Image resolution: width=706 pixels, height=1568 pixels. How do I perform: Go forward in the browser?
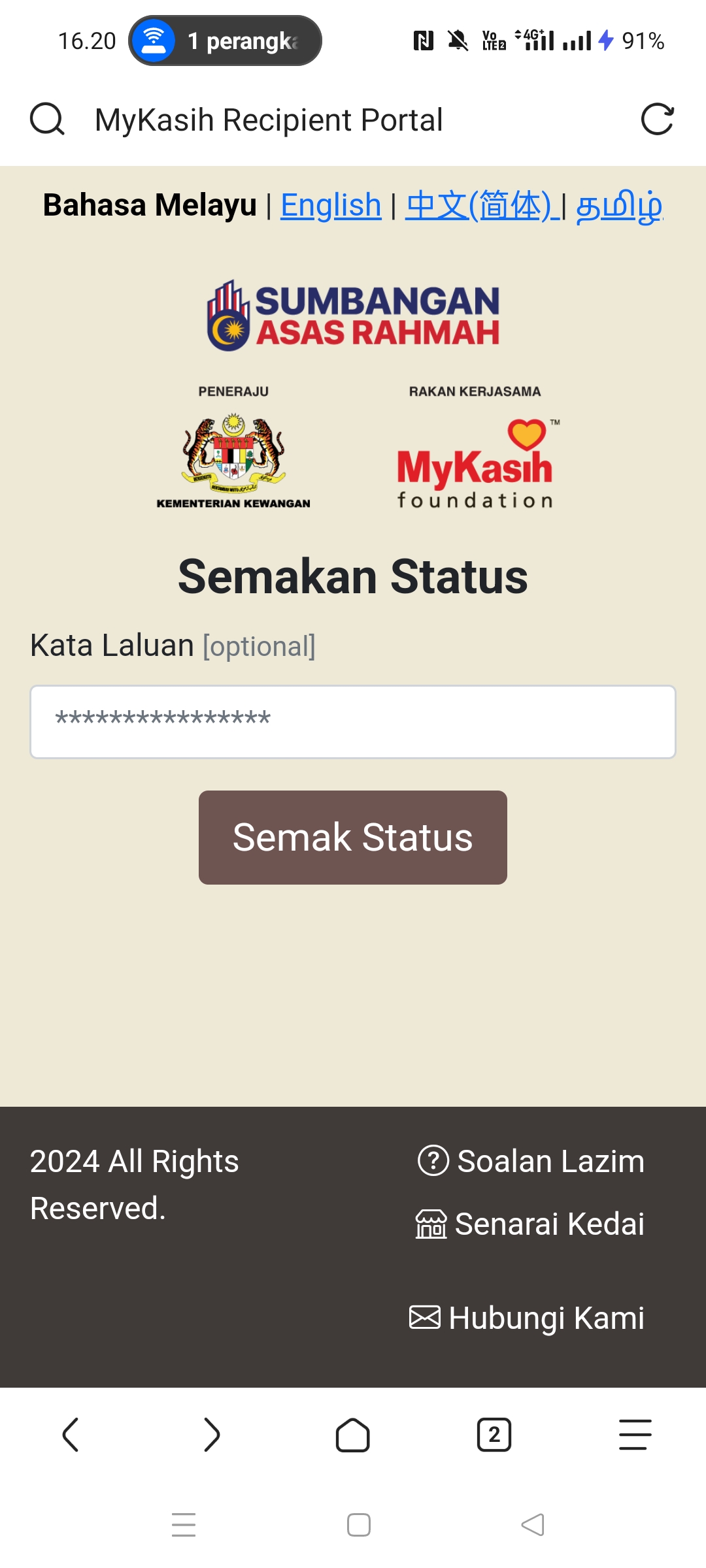click(x=212, y=1435)
